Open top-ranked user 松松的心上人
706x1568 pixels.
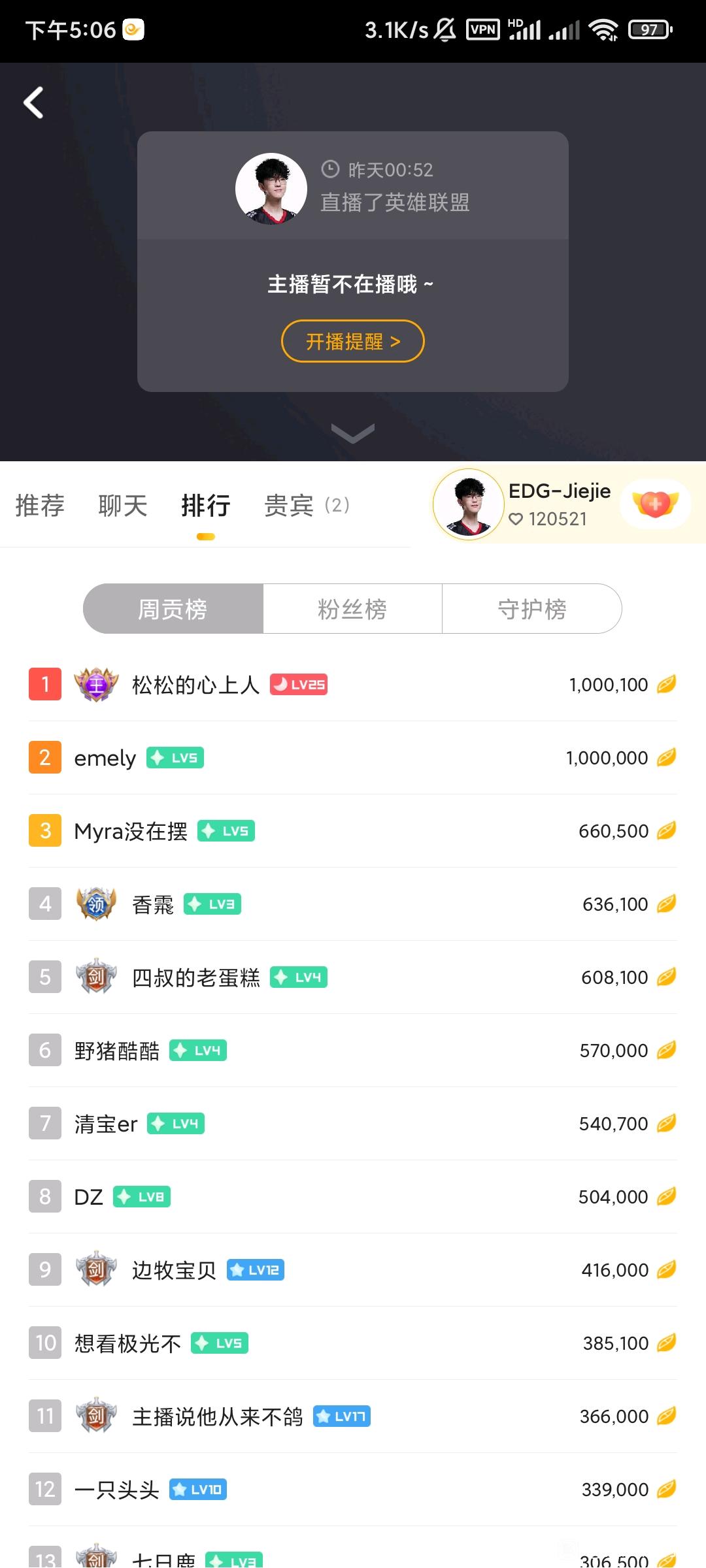pyautogui.click(x=195, y=685)
